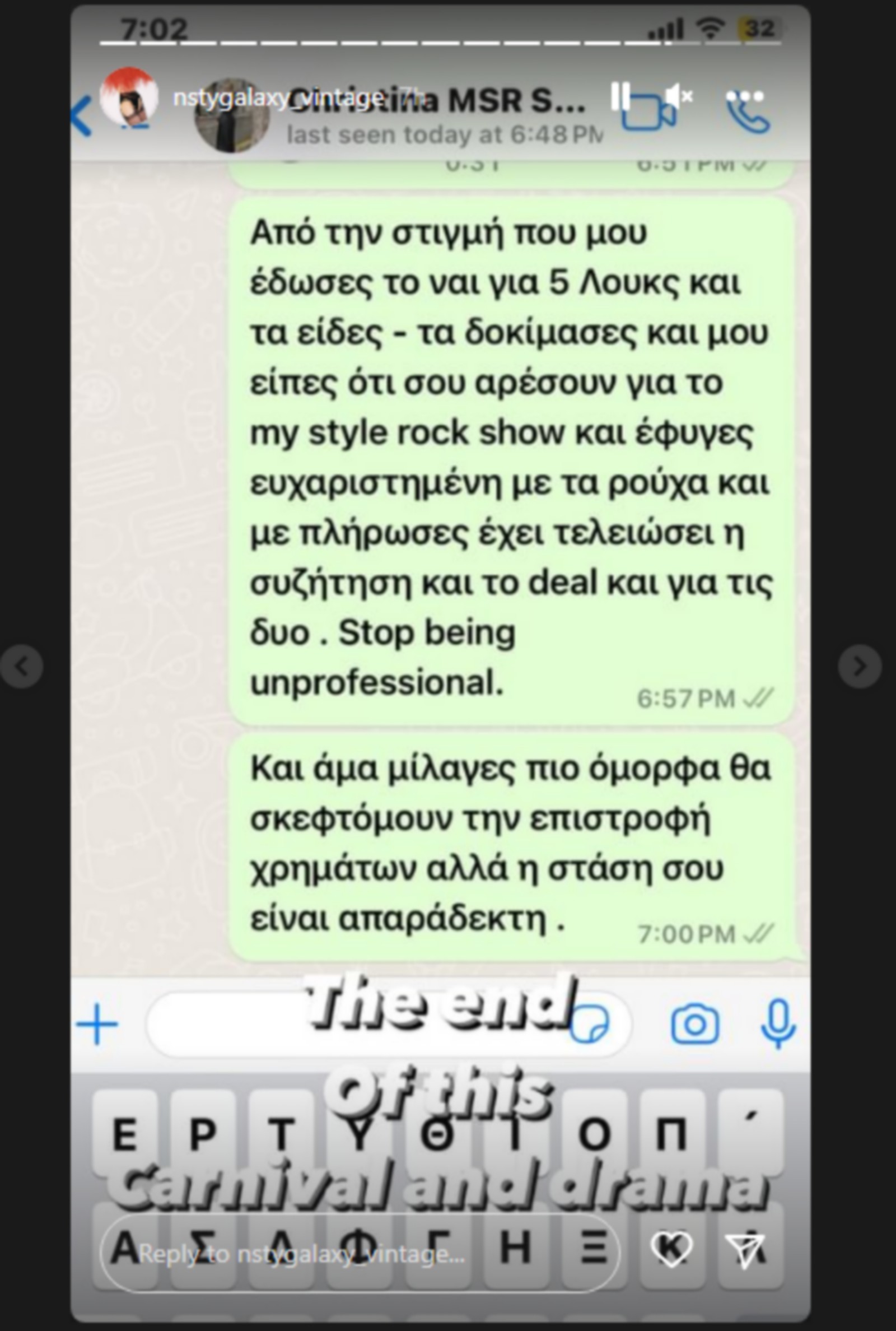The width and height of the screenshot is (896, 1331).
Task: Skip to the next story
Action: coord(860,666)
